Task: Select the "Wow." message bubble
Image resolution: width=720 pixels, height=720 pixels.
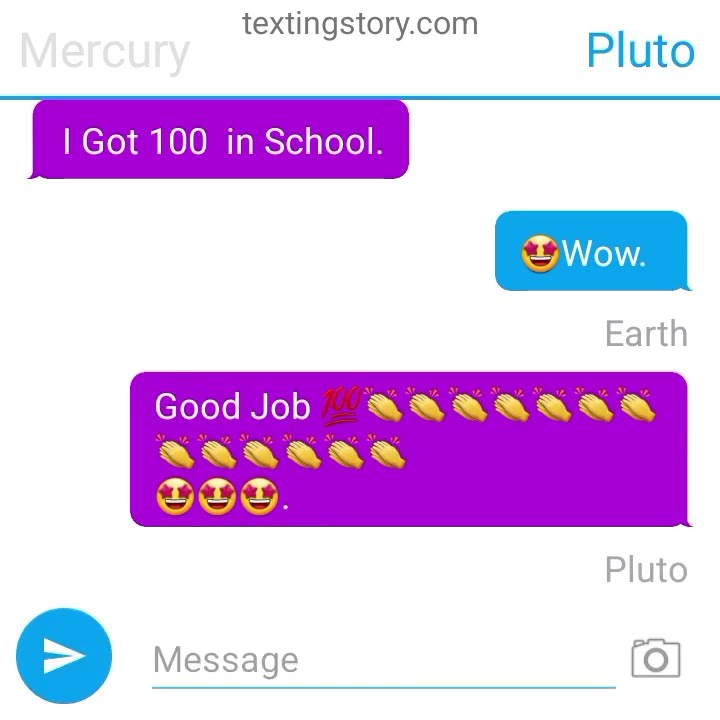Action: [x=592, y=252]
